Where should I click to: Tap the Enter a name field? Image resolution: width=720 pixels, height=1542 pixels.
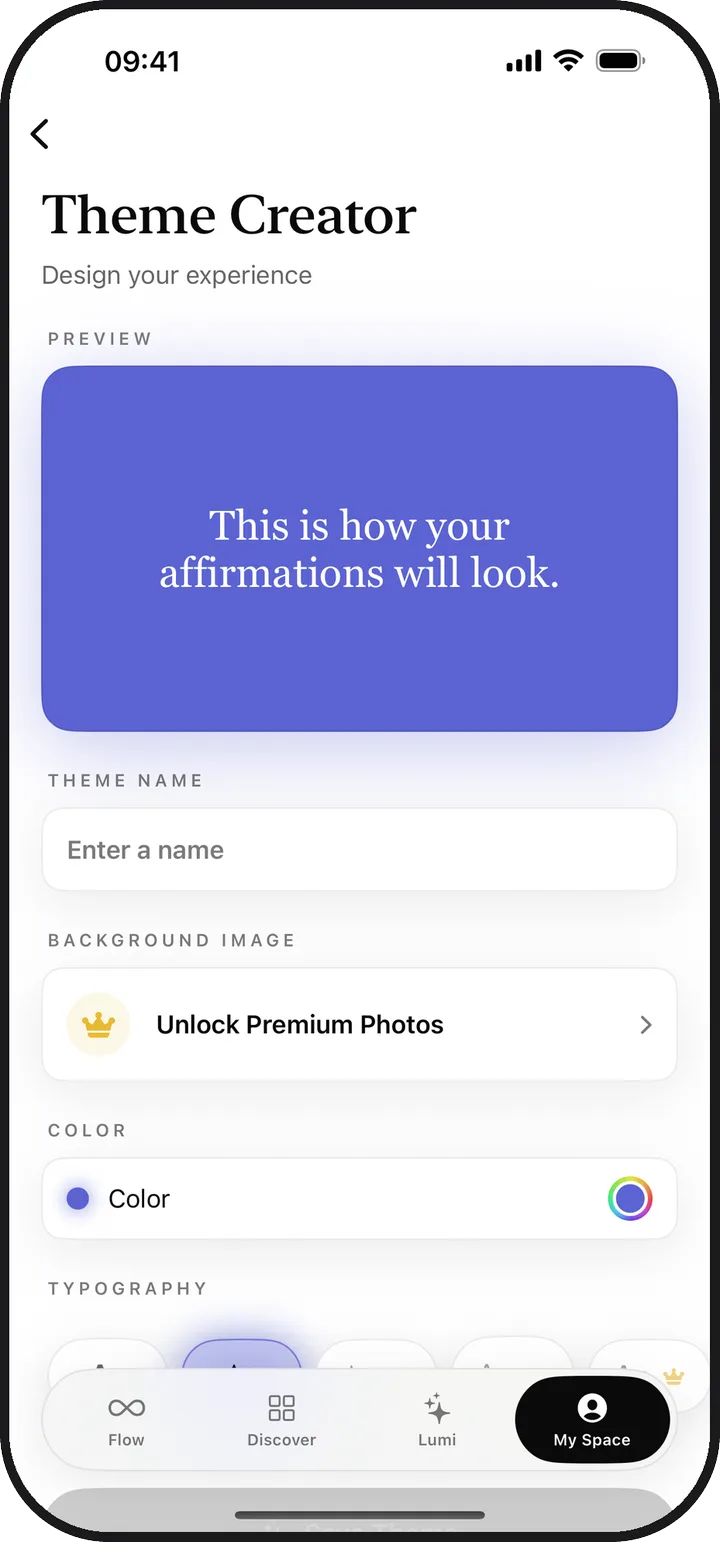(x=359, y=849)
